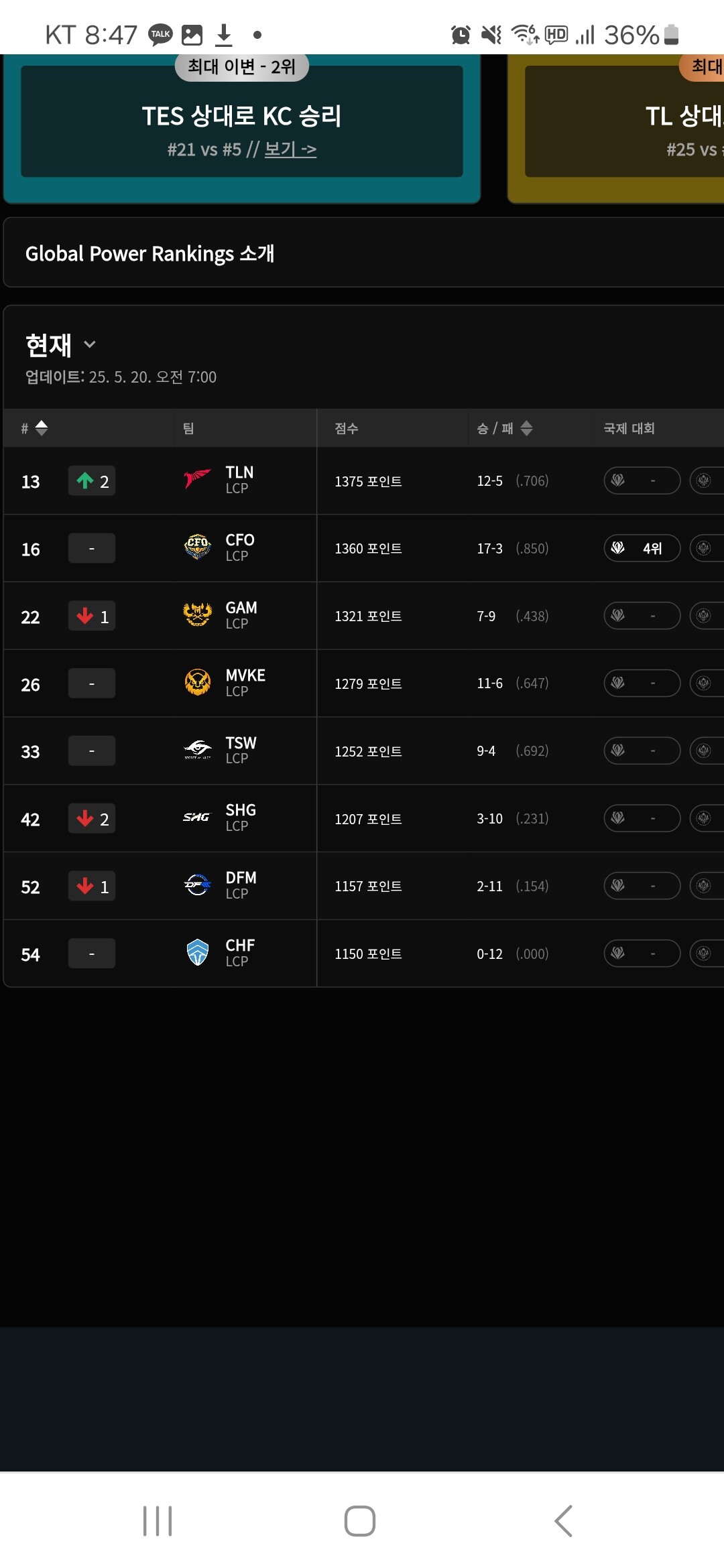
Task: Open TSW team row
Action: [x=240, y=750]
